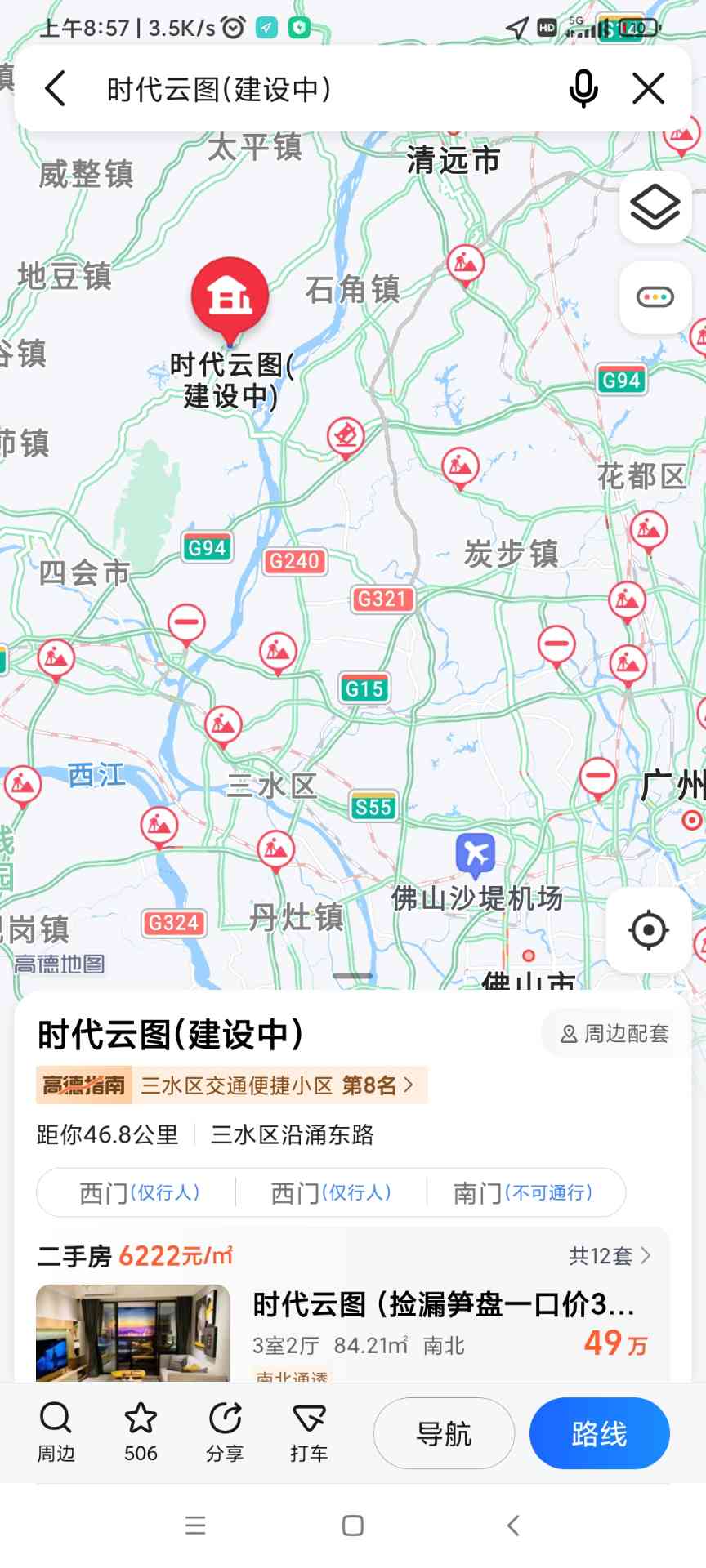Go back using the top-left arrow

(56, 88)
